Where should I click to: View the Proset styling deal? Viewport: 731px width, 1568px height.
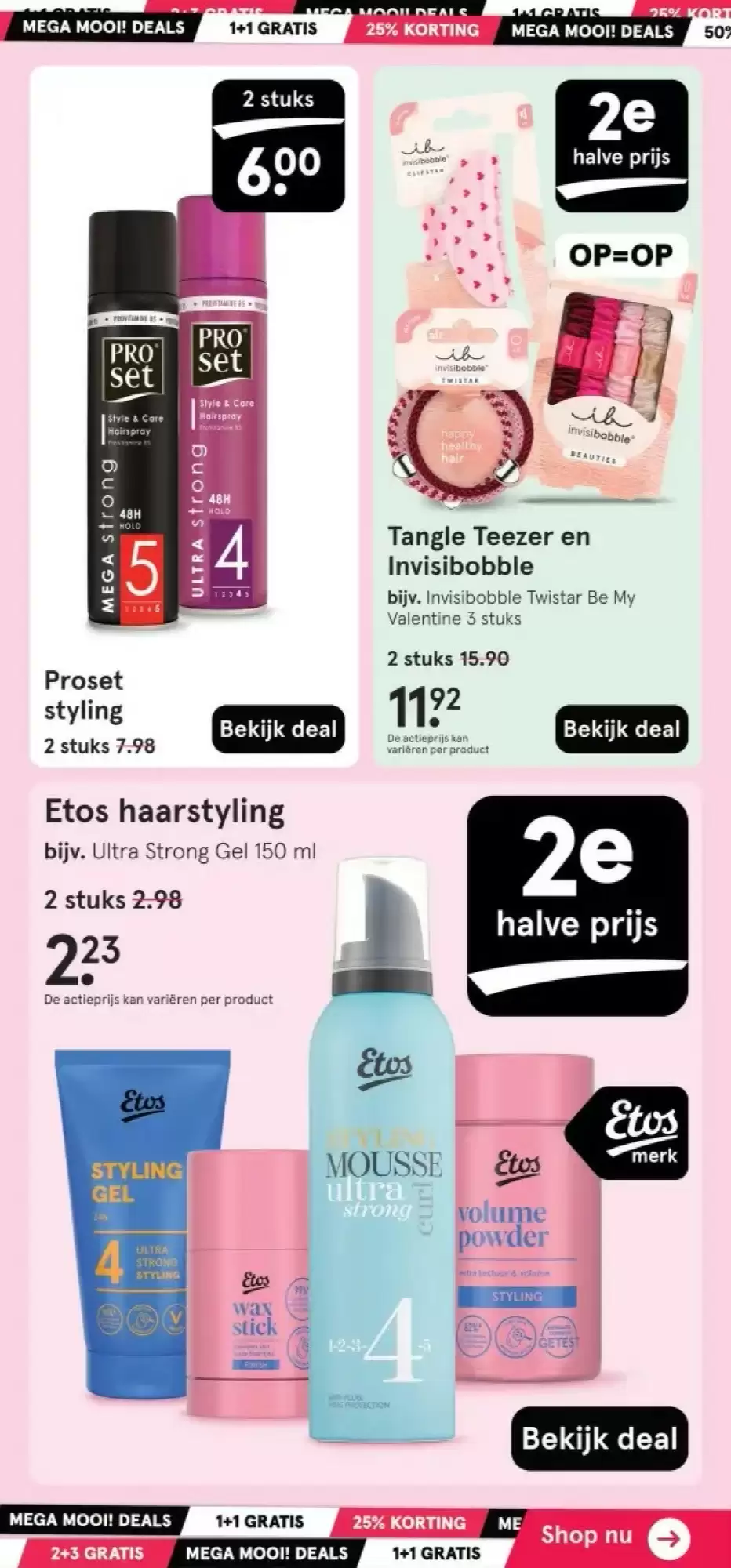pyautogui.click(x=278, y=729)
